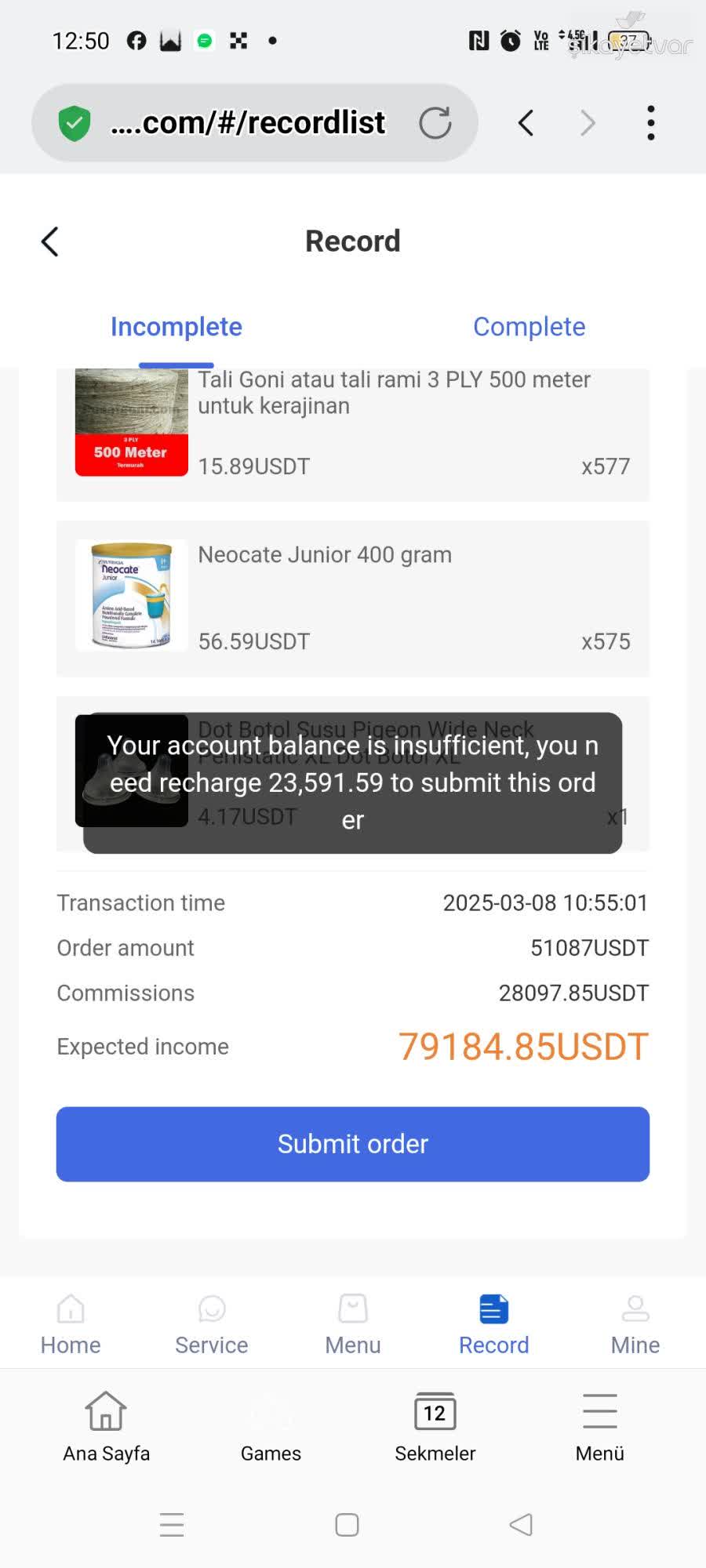
Task: Tap the Neocate Junior product thumbnail
Action: click(130, 596)
